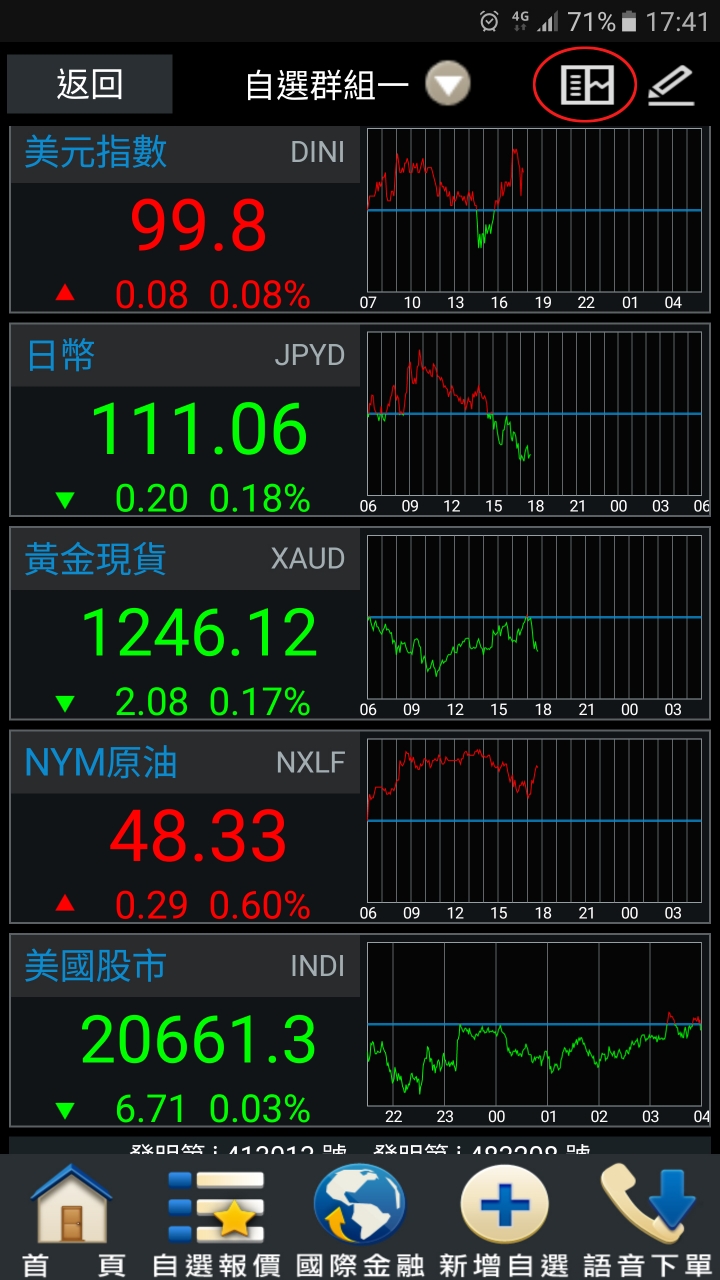Select 新增自選 to add a symbol
Screen dimensions: 720x1280
(504, 1220)
